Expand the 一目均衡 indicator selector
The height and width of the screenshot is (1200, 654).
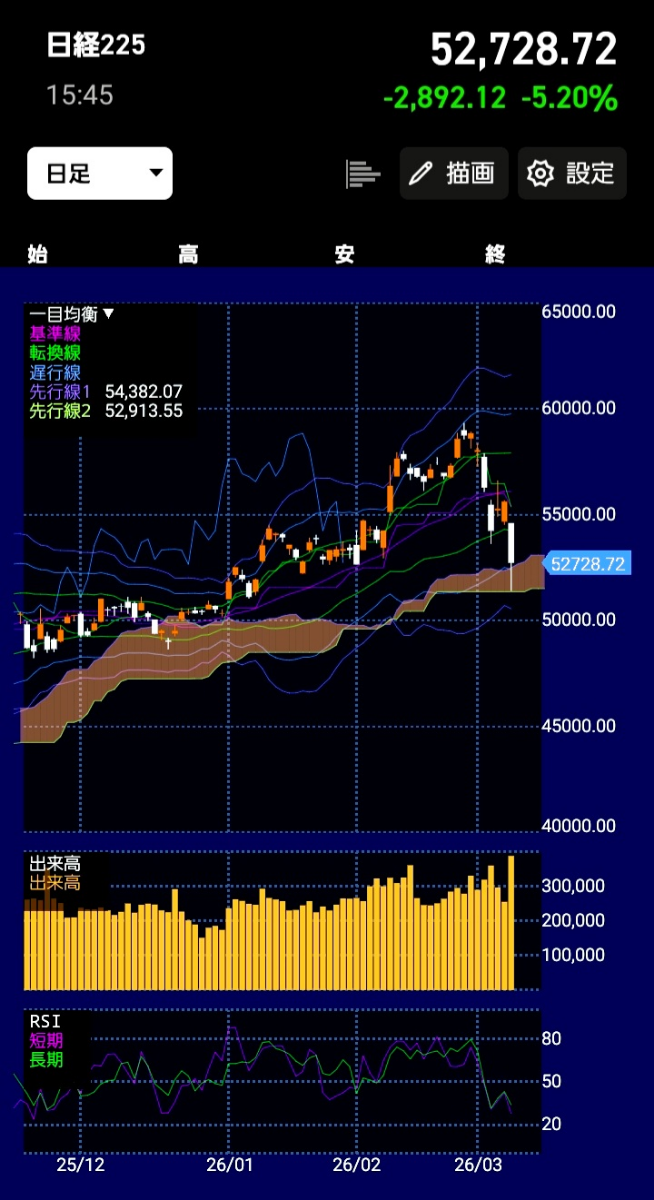(x=73, y=314)
